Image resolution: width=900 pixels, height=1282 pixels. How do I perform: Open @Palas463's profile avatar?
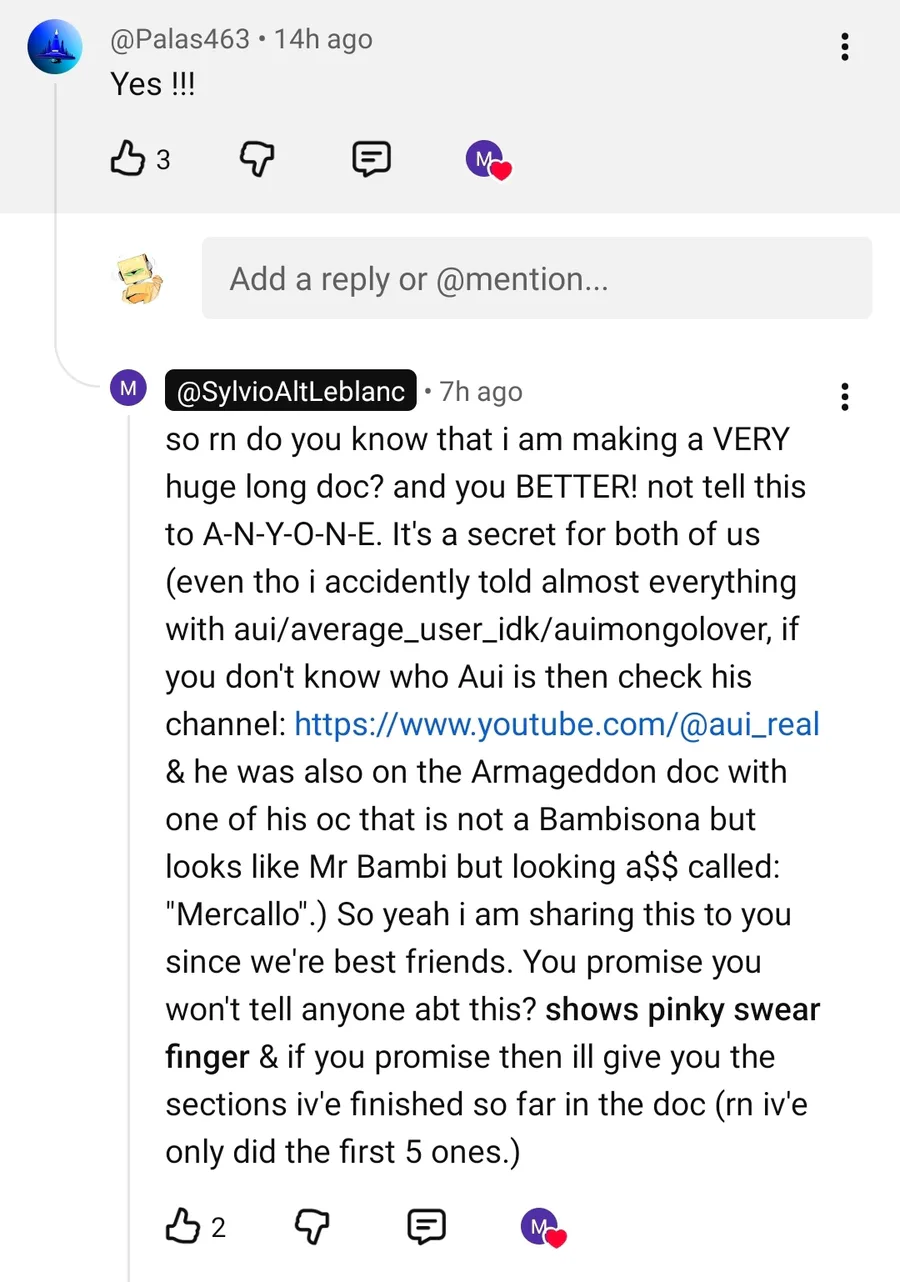point(54,47)
